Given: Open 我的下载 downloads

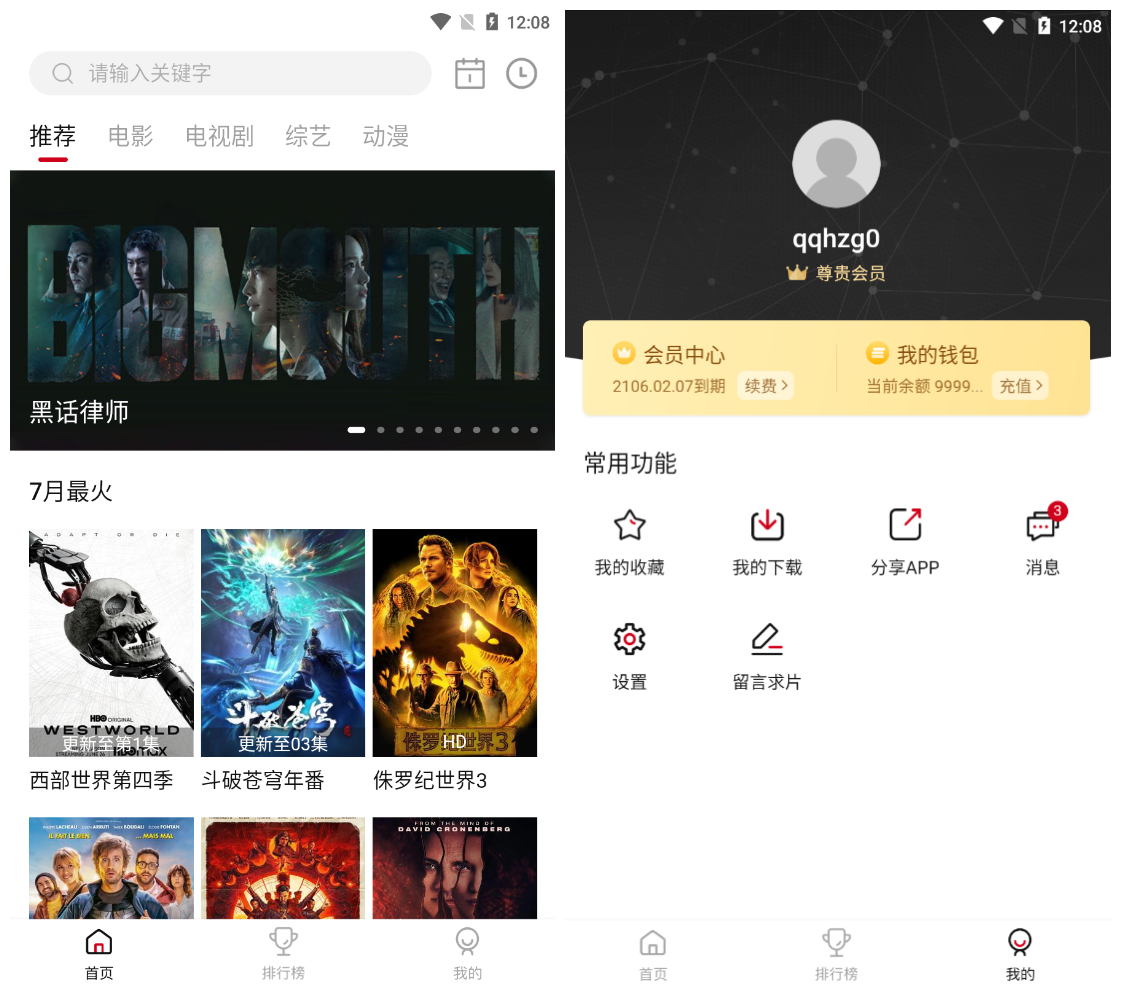Looking at the screenshot, I should click(x=767, y=541).
